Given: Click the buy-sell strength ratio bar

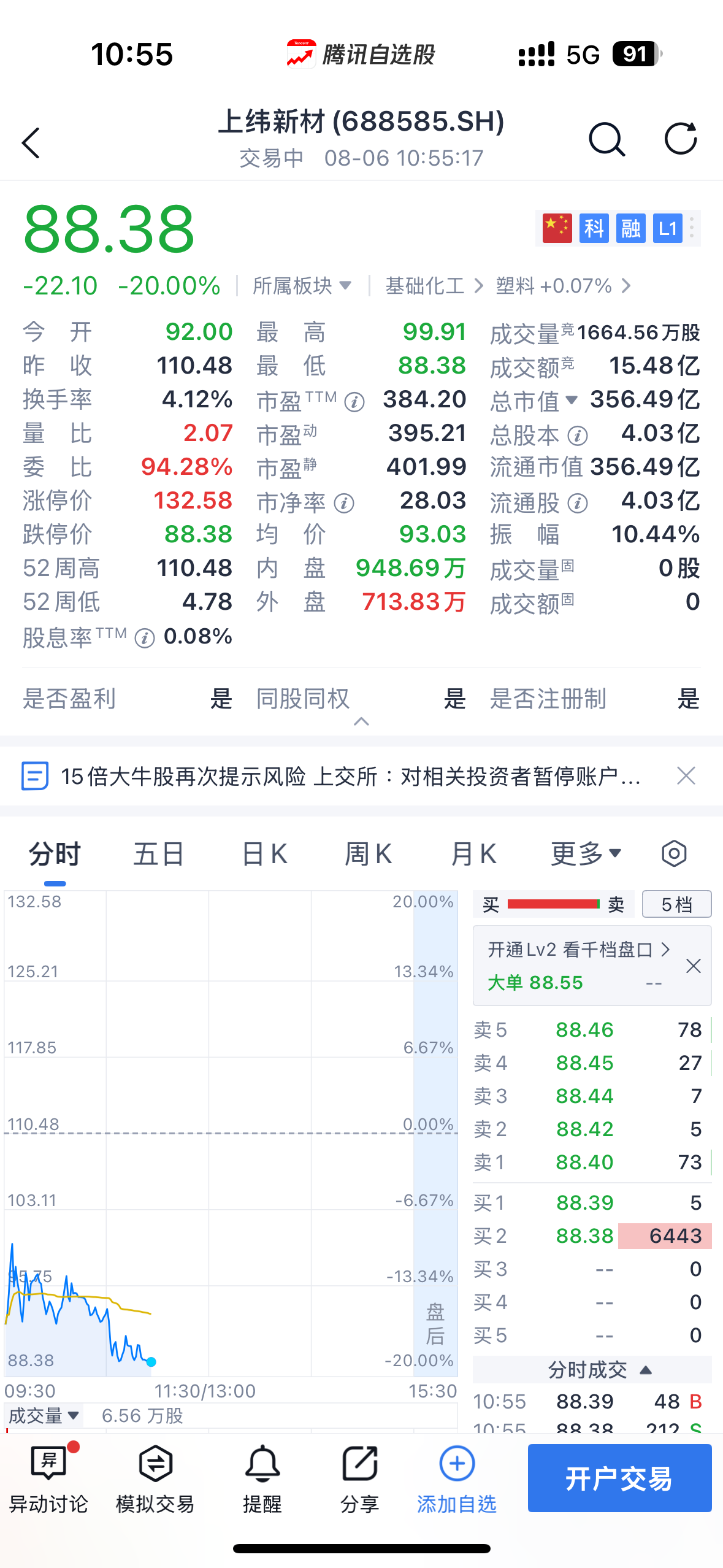Looking at the screenshot, I should click(553, 904).
